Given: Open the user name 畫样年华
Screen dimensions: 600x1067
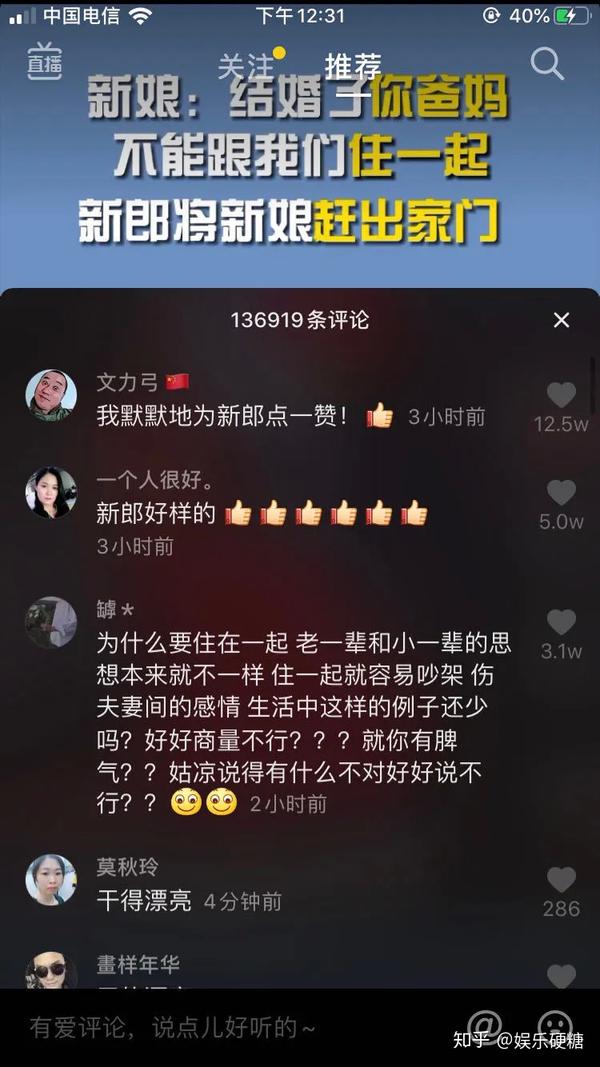Looking at the screenshot, I should (138, 965).
